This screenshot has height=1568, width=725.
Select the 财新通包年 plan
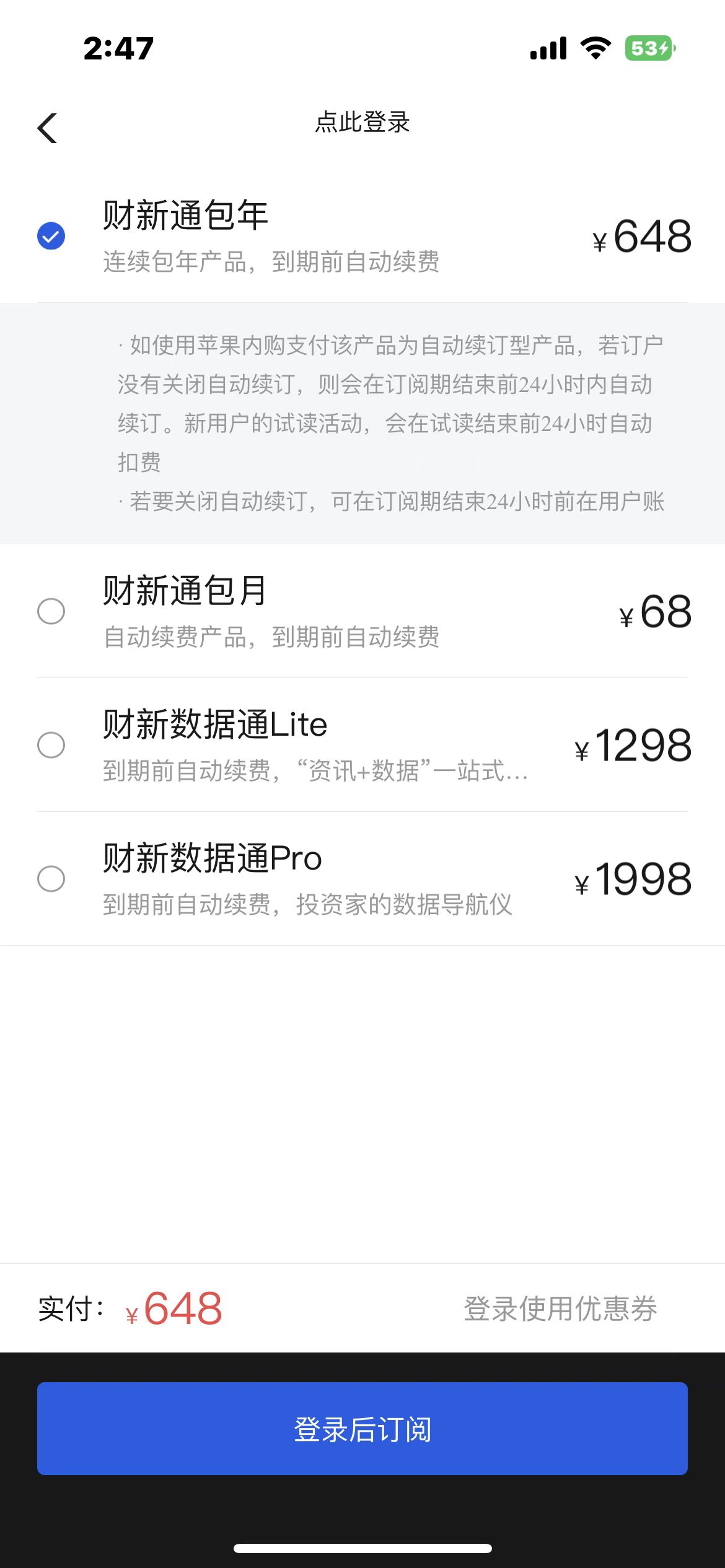[x=51, y=236]
